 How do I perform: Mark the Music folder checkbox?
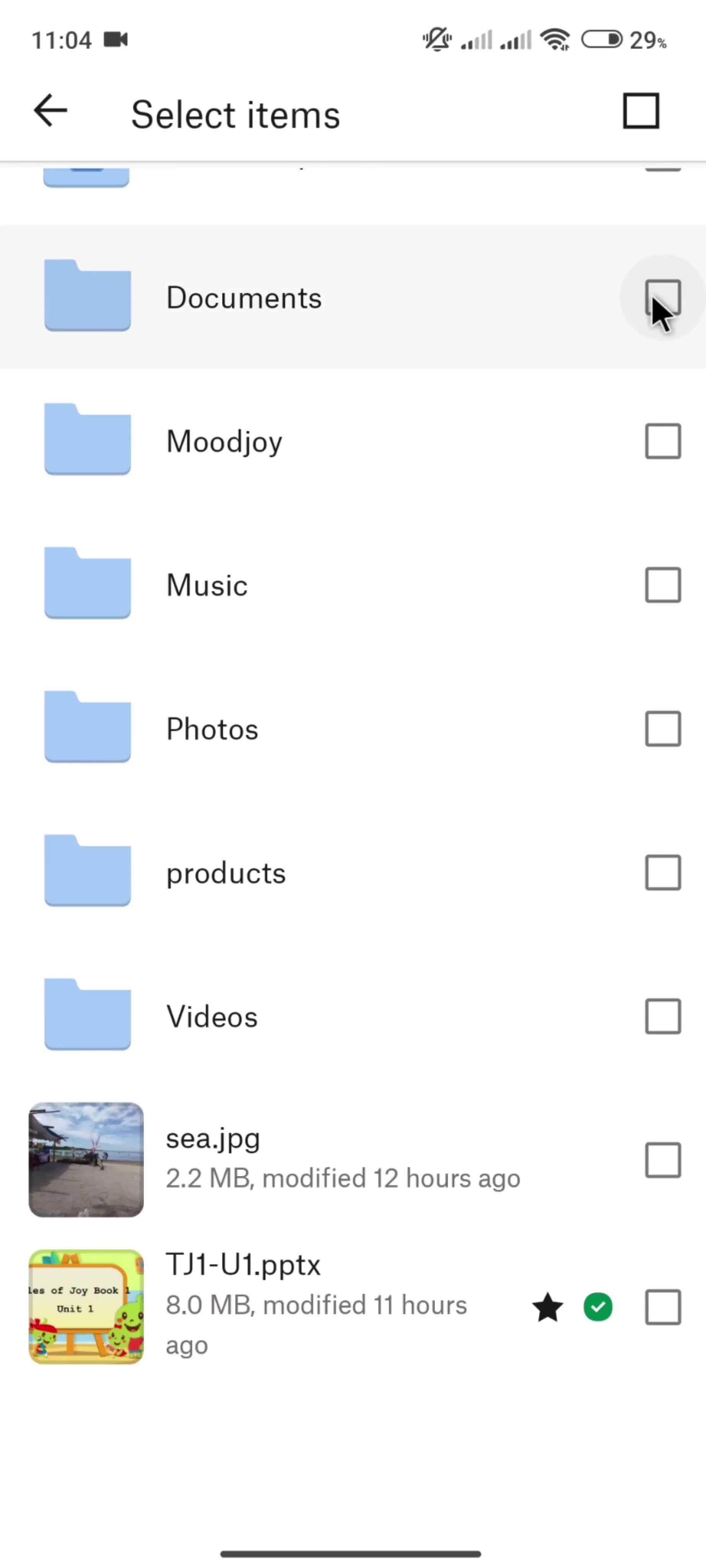pos(662,585)
